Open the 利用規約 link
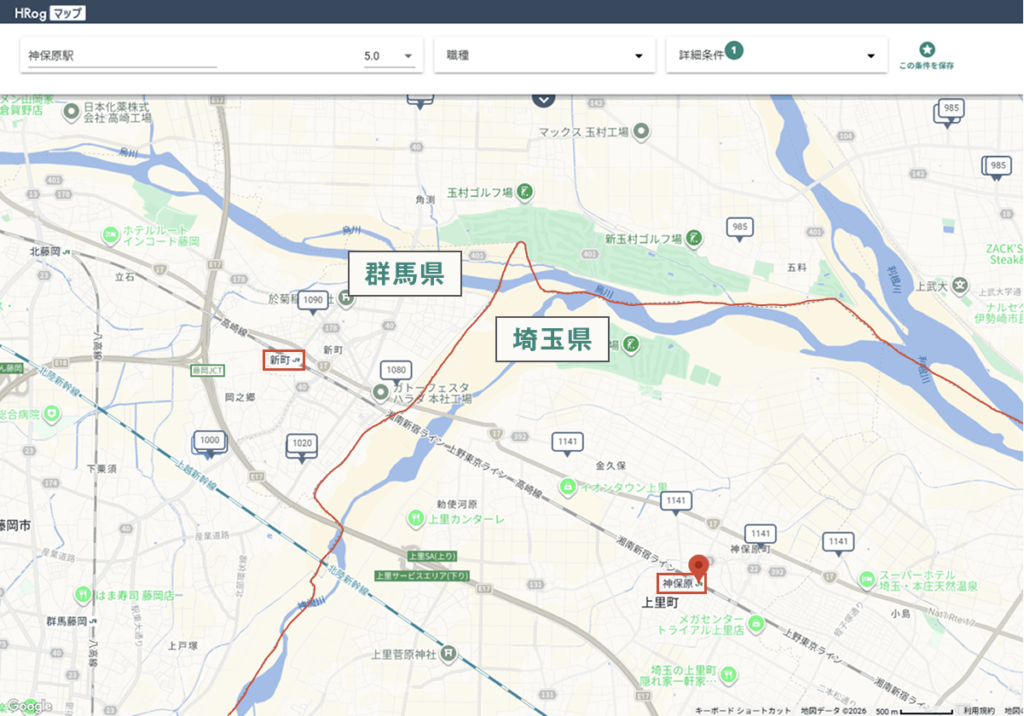Screen dimensions: 1024x716 967,710
